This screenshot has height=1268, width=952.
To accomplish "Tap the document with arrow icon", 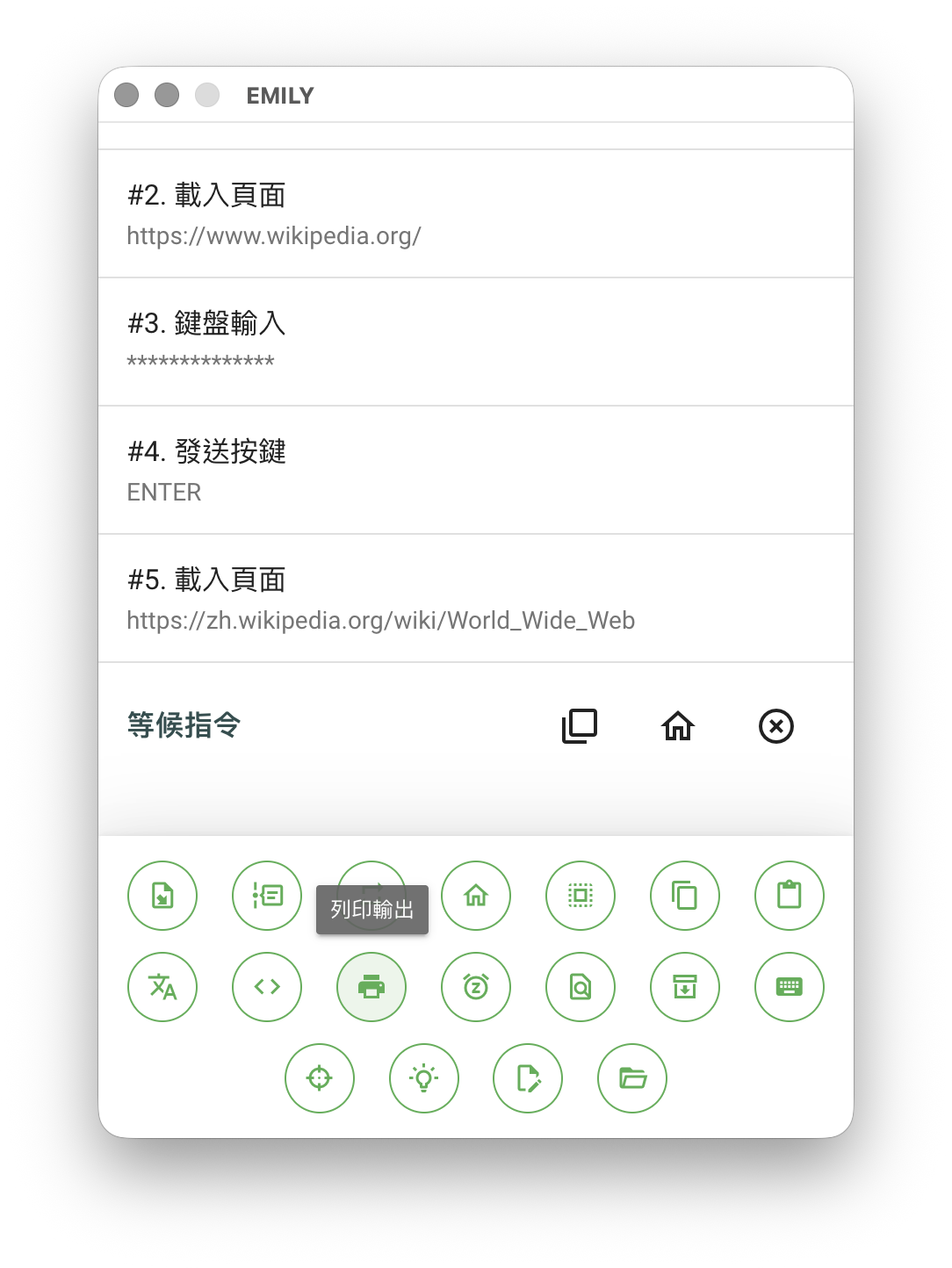I will 162,896.
